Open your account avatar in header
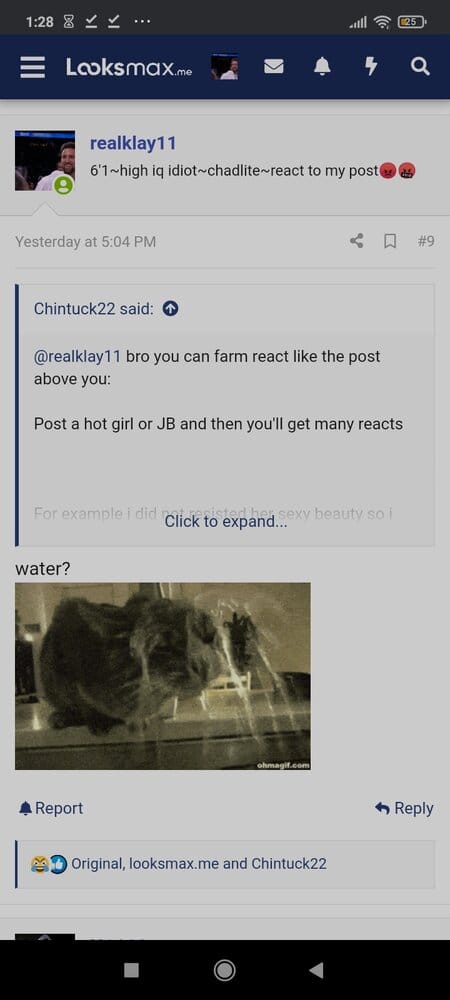450x1000 pixels. 224,67
